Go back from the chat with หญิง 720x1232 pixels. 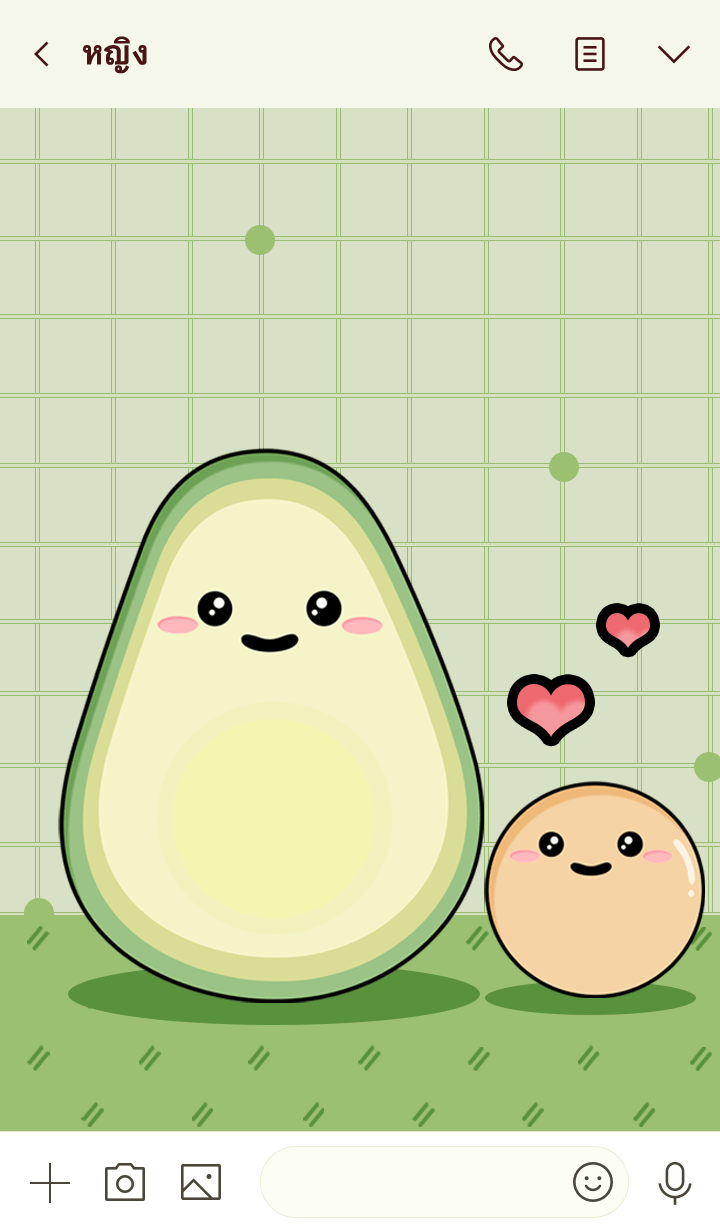41,54
